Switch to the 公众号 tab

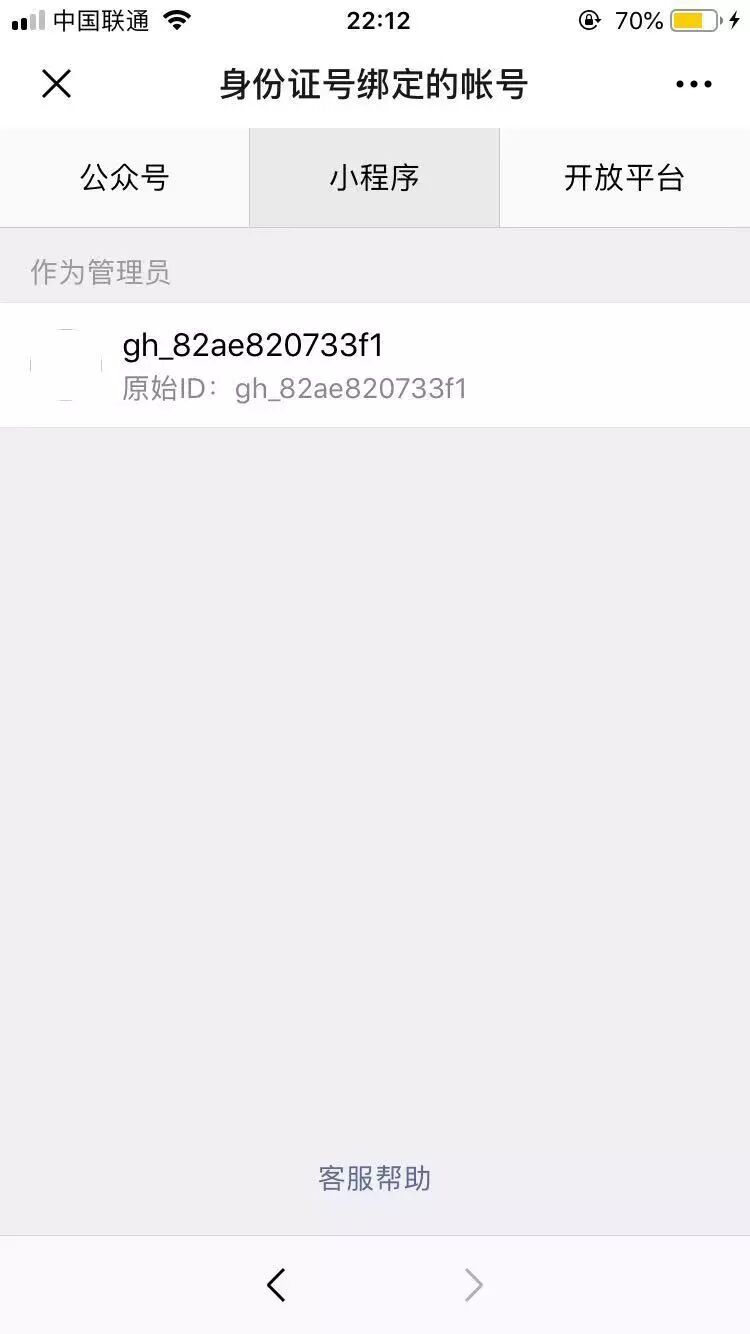click(x=125, y=178)
